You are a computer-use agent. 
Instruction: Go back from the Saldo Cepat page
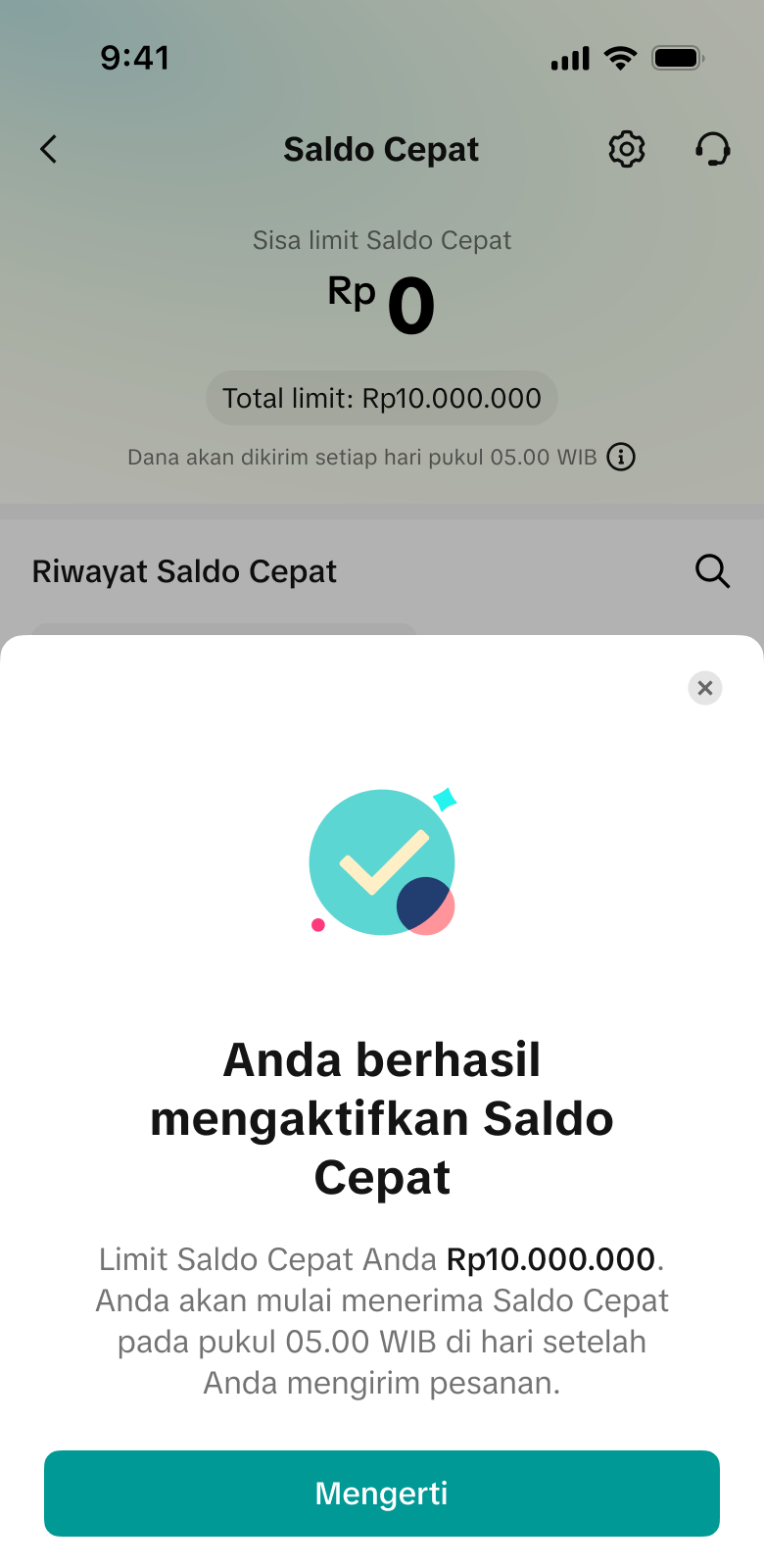(x=49, y=149)
